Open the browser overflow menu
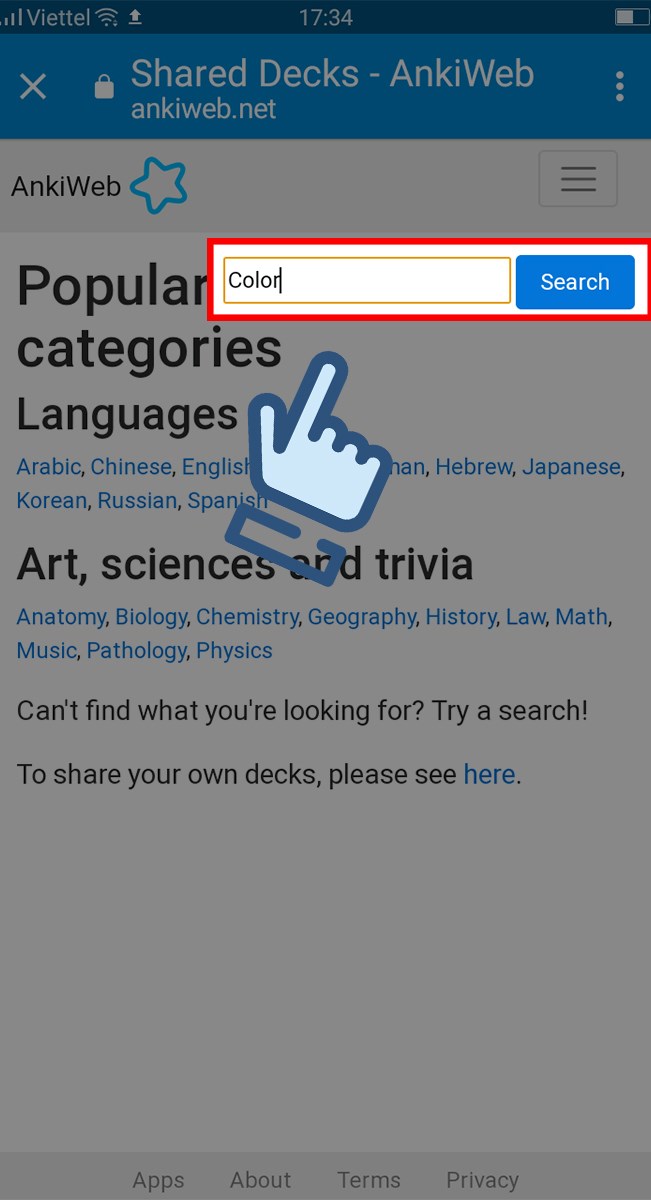The height and width of the screenshot is (1200, 651). pos(620,87)
